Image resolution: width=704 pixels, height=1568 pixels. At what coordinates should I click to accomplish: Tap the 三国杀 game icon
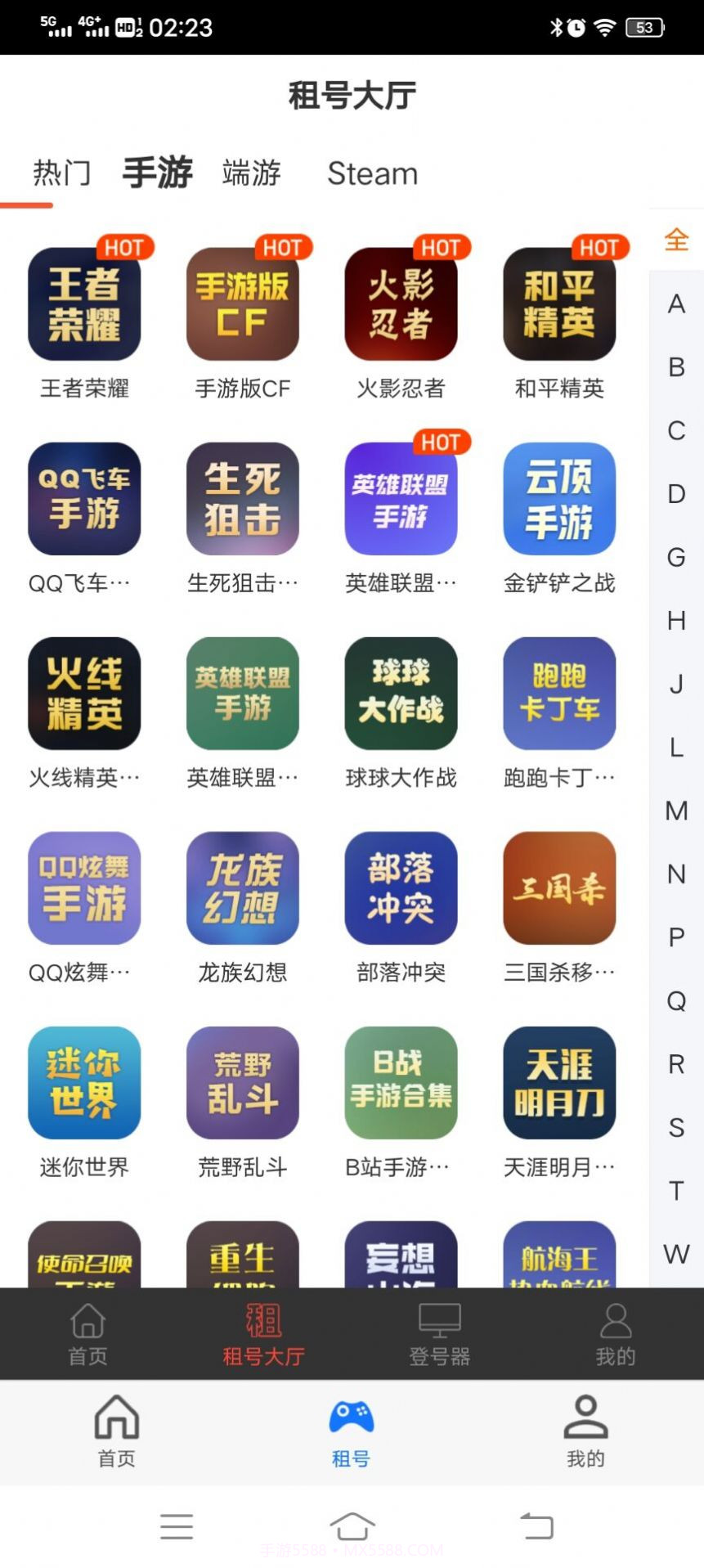558,888
